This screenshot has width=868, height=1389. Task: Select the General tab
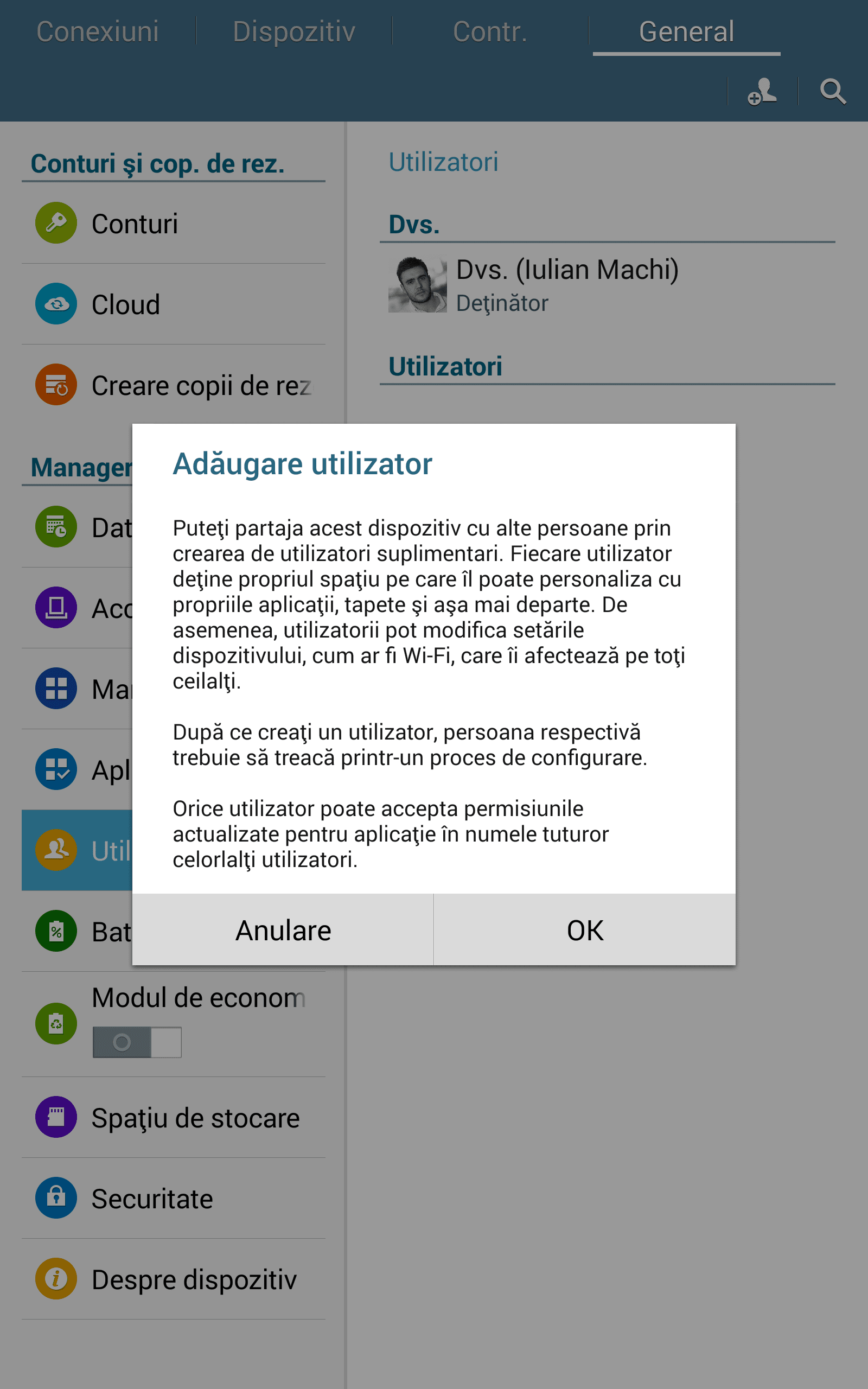[687, 31]
